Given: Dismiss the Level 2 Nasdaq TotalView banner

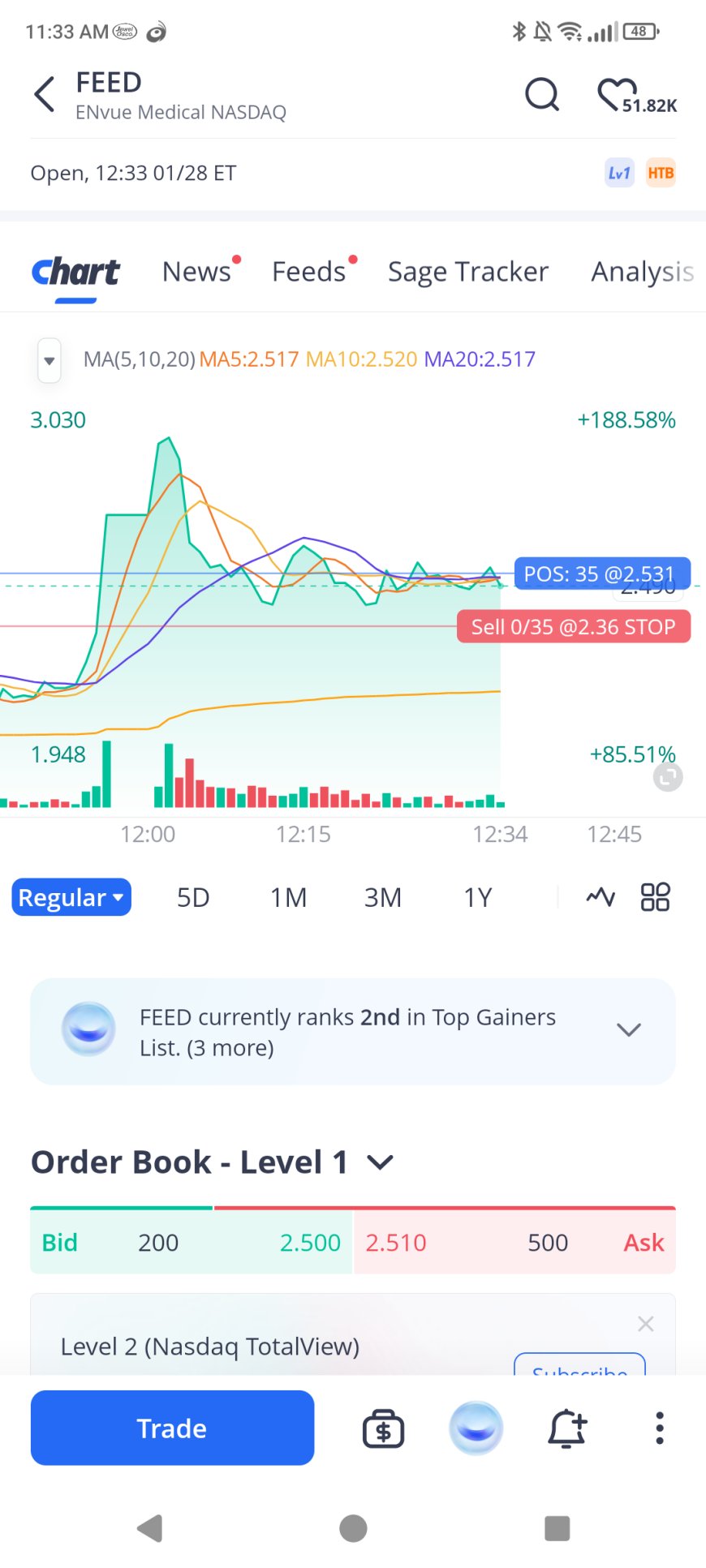Looking at the screenshot, I should [x=646, y=1324].
